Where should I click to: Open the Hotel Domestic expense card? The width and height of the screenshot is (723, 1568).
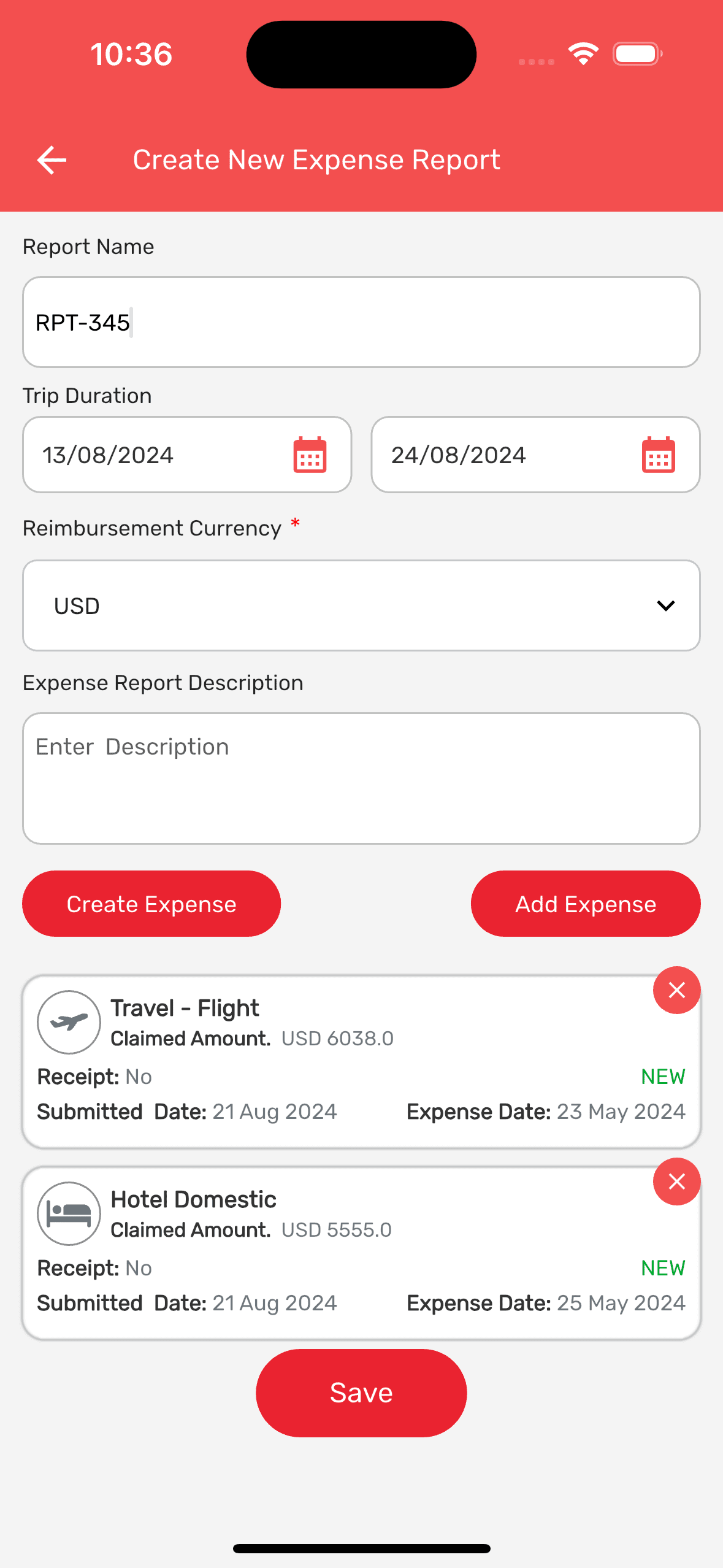tap(361, 1253)
